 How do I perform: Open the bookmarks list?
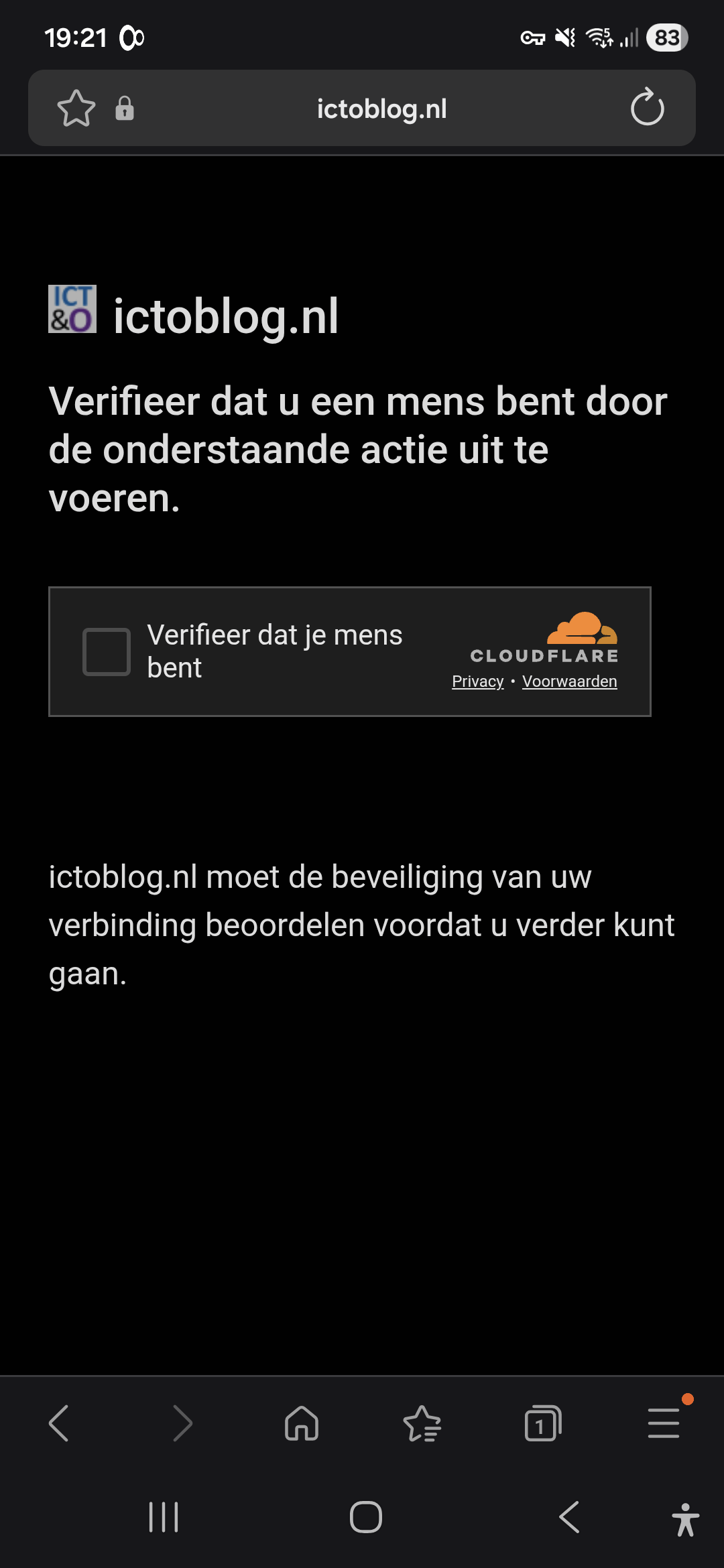(422, 1423)
